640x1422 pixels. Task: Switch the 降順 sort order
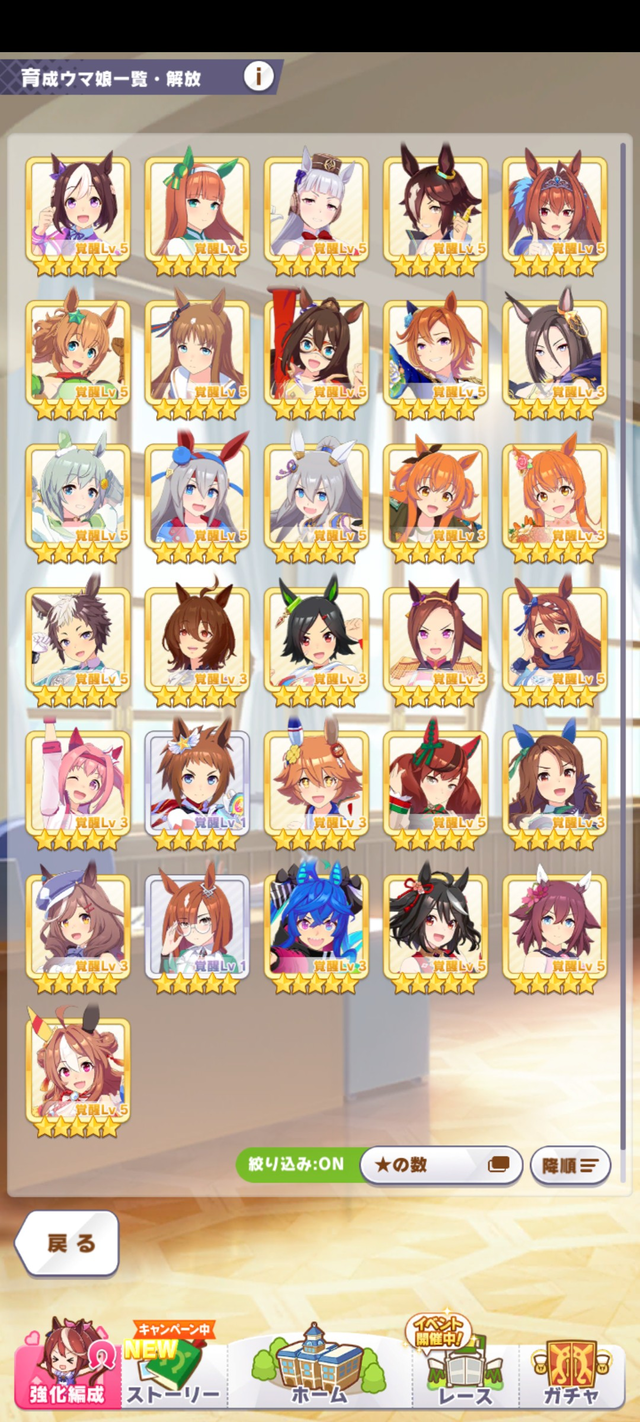click(570, 1165)
